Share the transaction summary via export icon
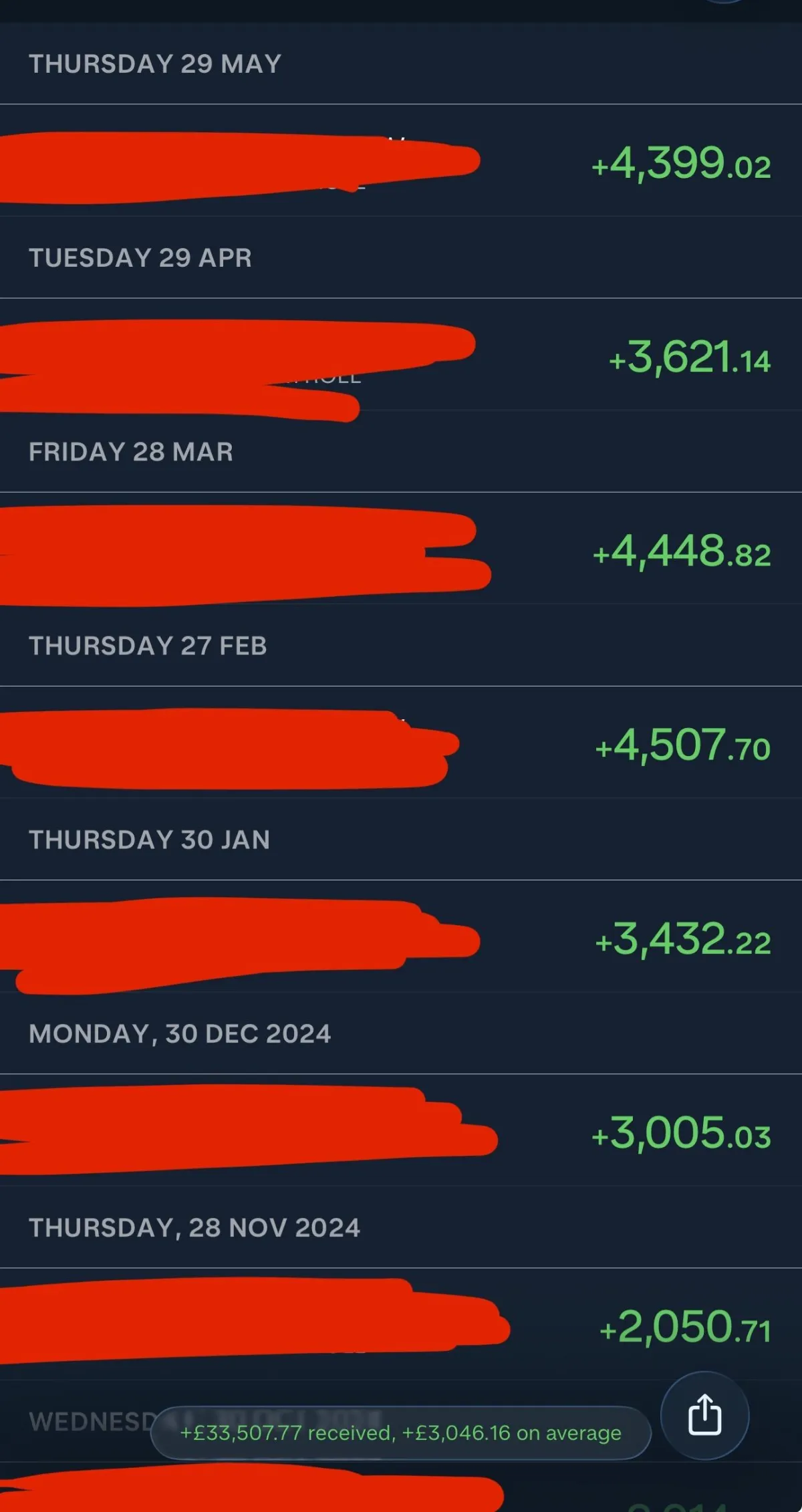 click(x=704, y=1415)
